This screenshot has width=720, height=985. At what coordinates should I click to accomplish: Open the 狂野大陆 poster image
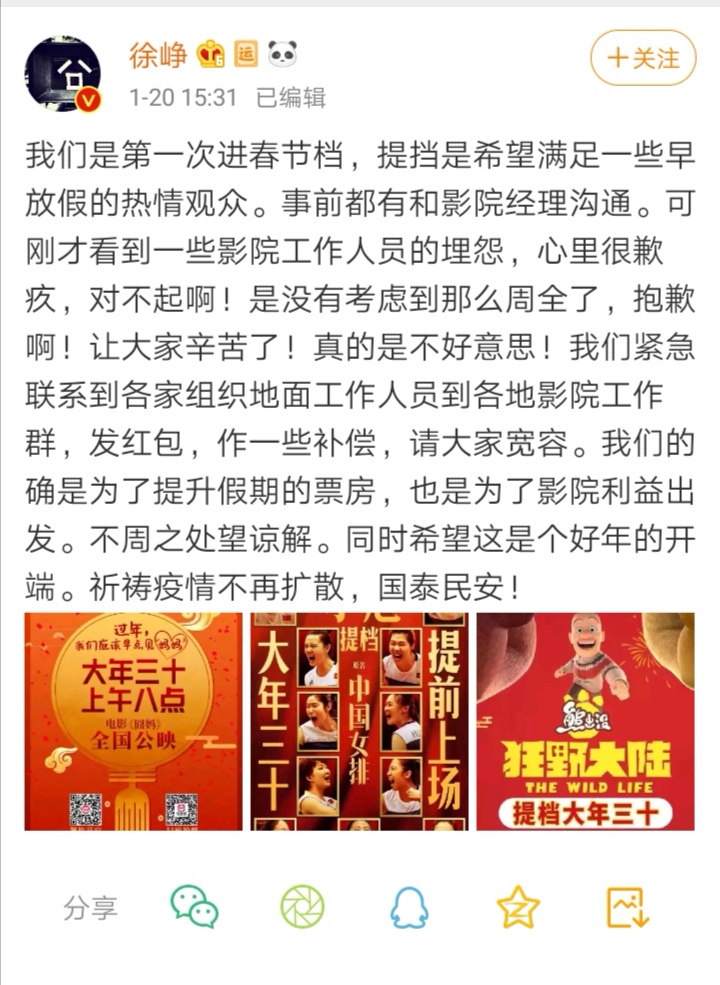point(585,721)
